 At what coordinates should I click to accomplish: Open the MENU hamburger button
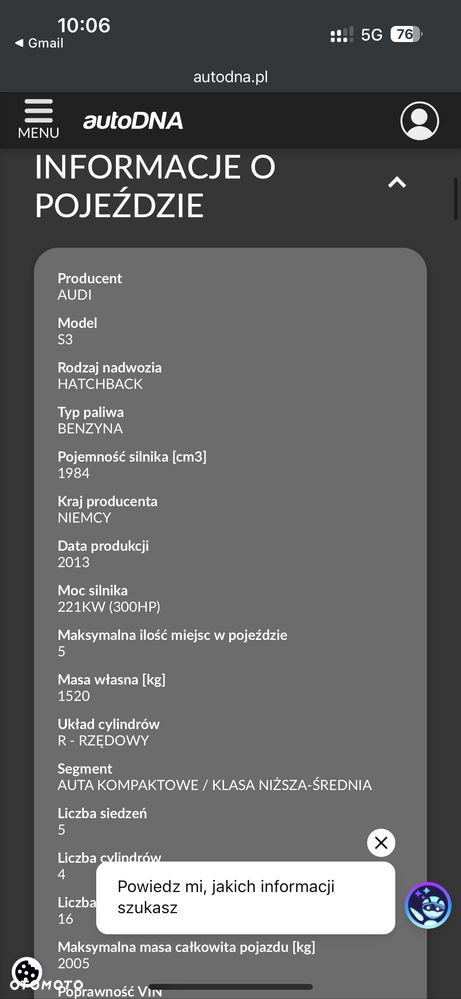point(38,119)
